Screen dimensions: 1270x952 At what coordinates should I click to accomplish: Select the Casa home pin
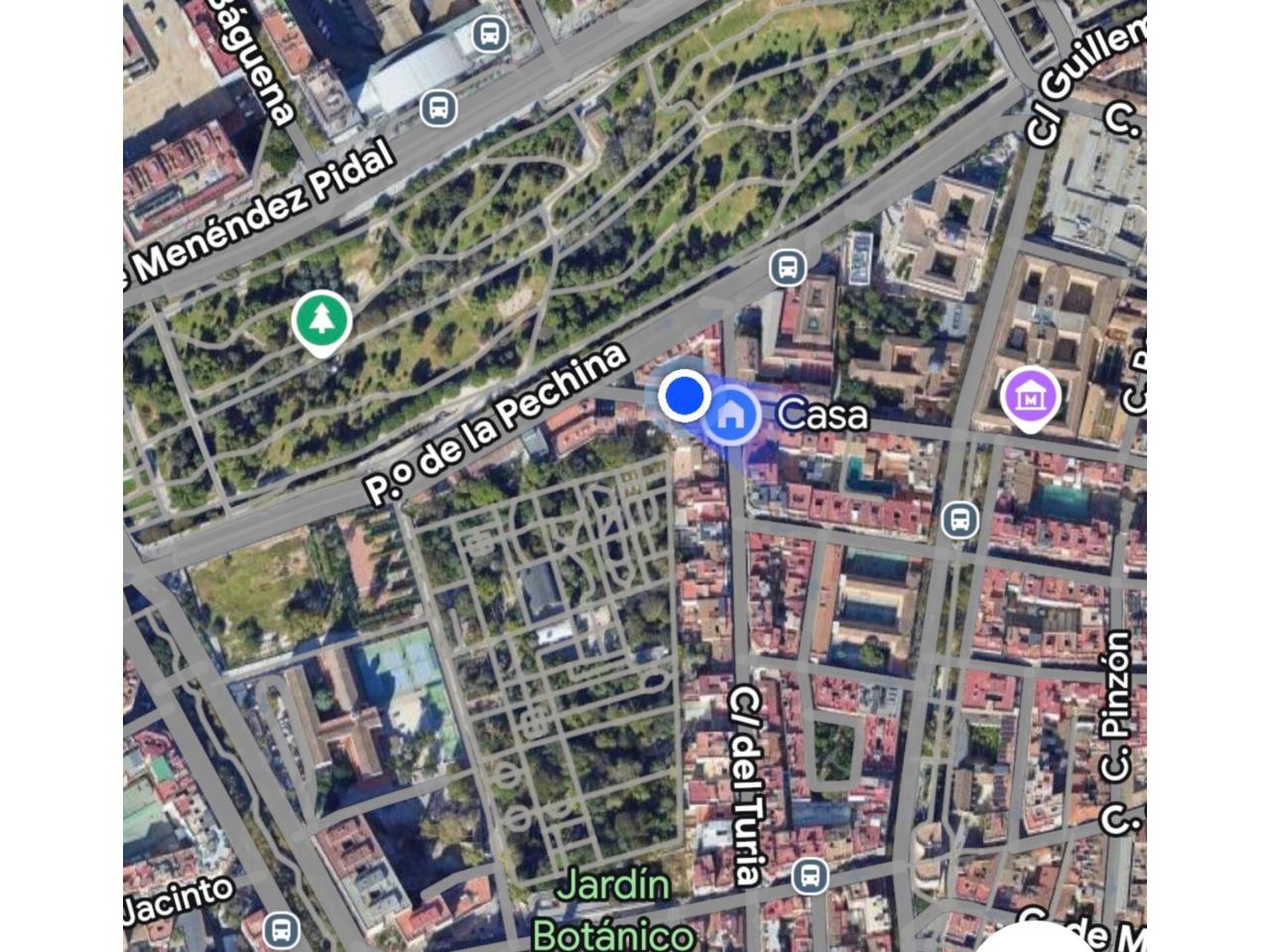click(x=731, y=414)
